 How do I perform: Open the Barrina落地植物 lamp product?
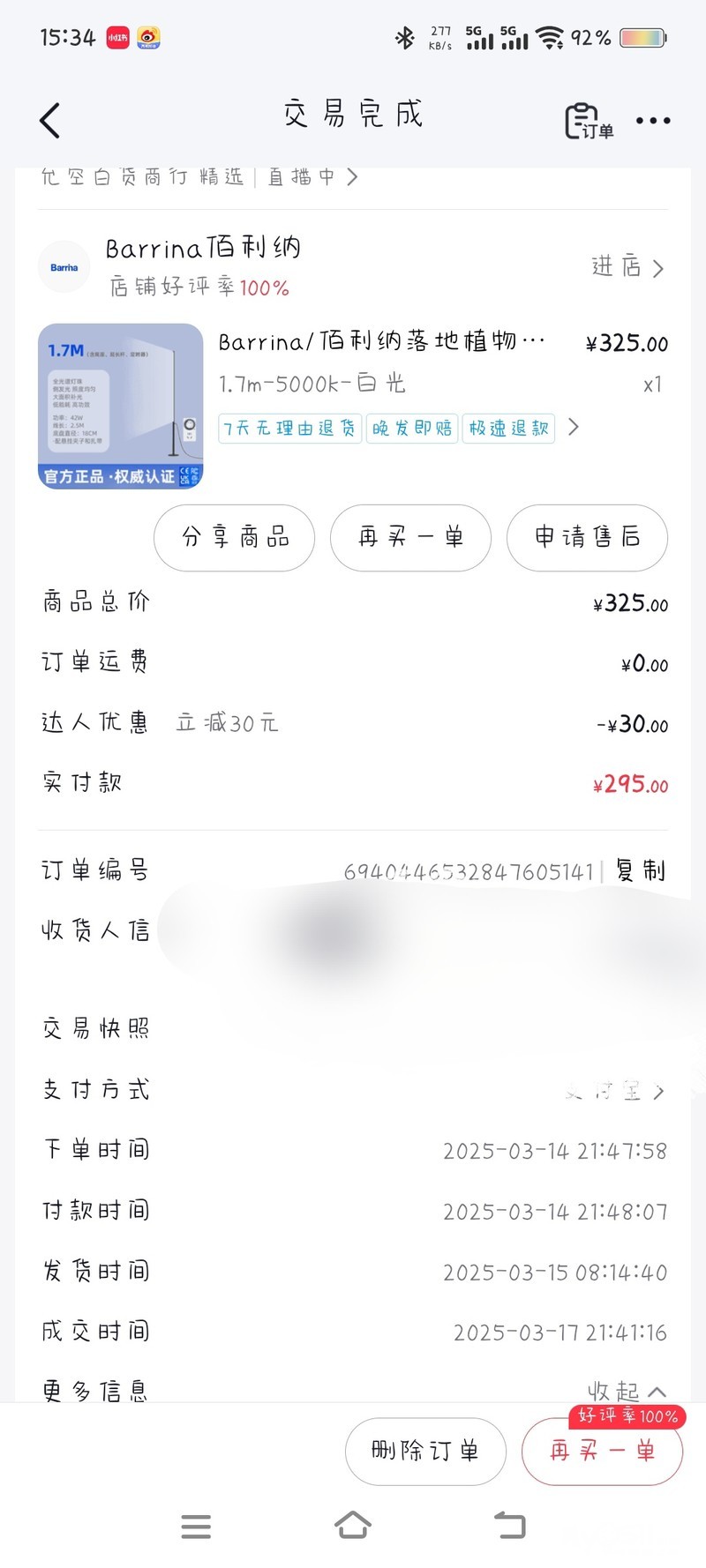tap(383, 341)
